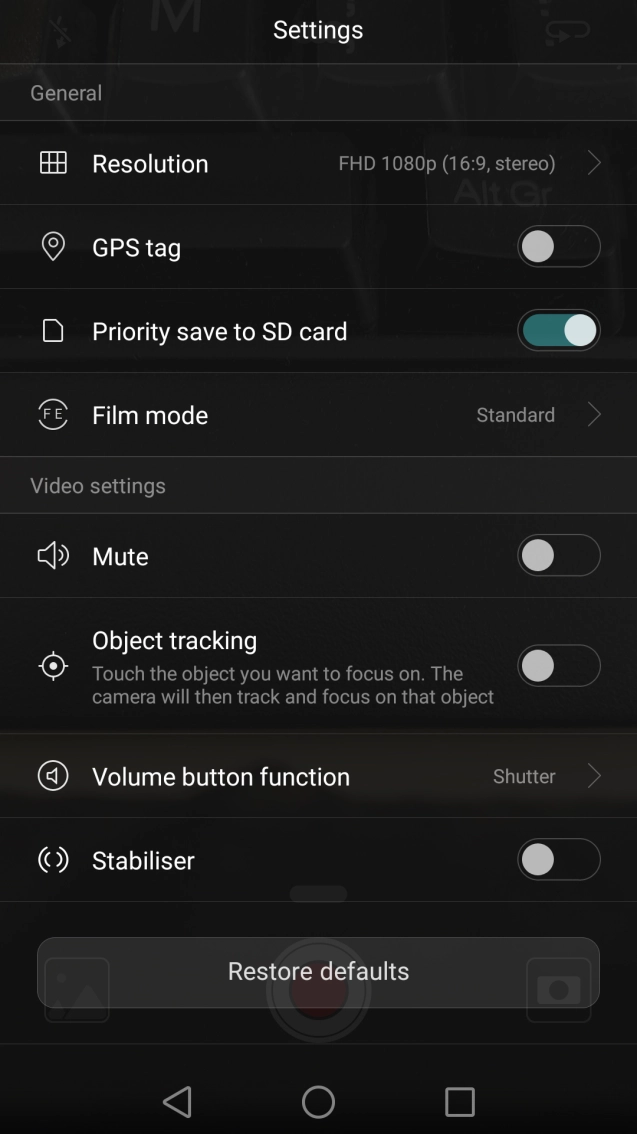Viewport: 637px width, 1134px height.
Task: Enable Object tracking
Action: pos(558,666)
